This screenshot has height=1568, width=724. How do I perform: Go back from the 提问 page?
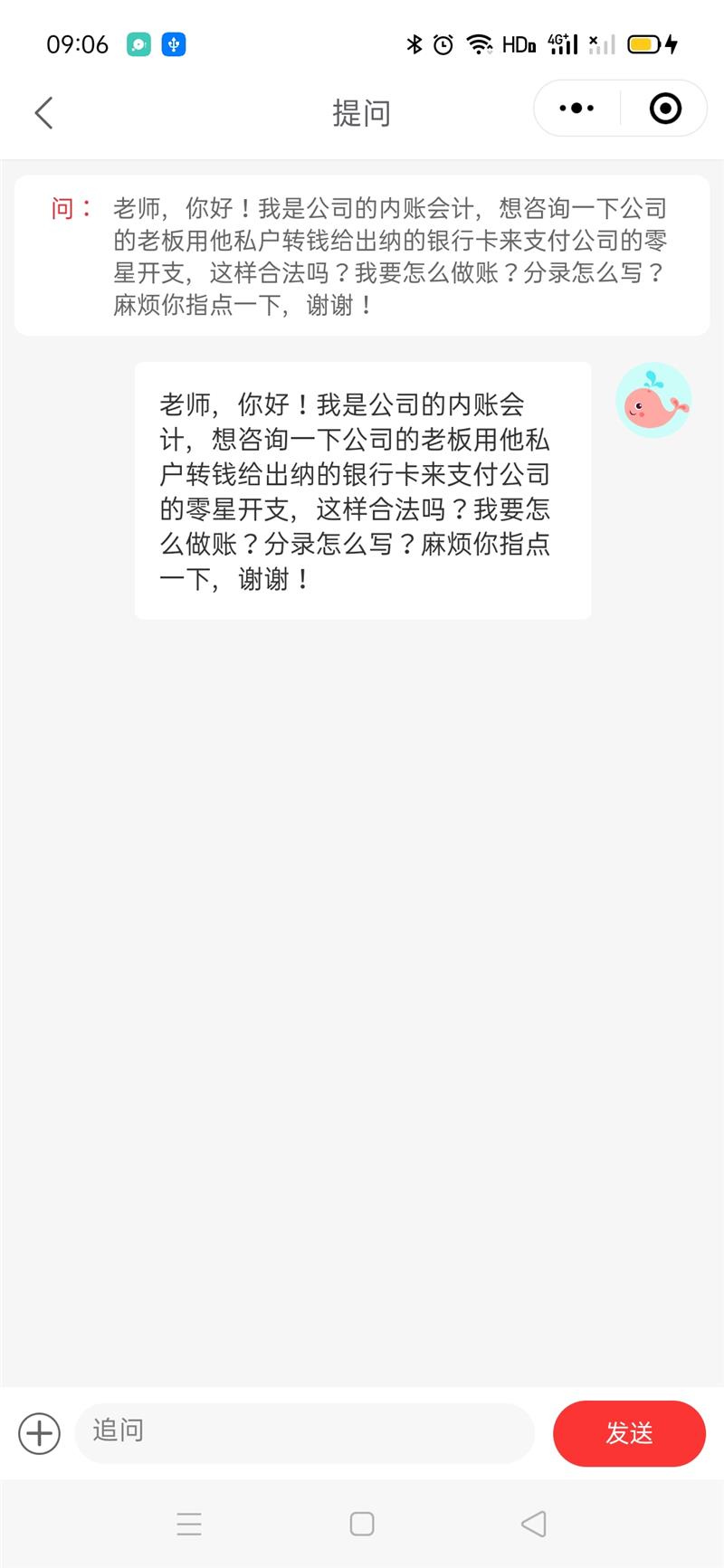coord(43,113)
